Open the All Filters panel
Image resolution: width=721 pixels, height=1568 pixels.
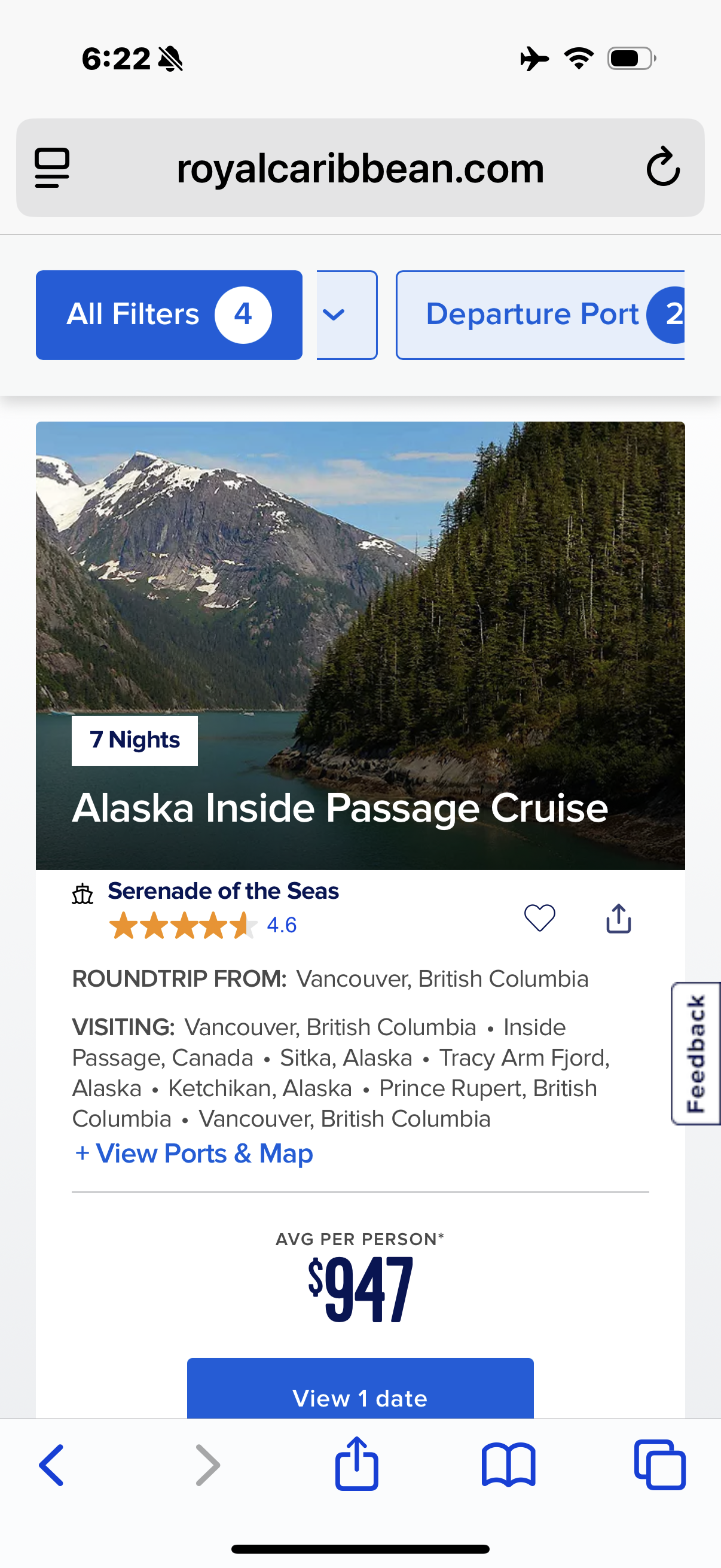tap(169, 315)
